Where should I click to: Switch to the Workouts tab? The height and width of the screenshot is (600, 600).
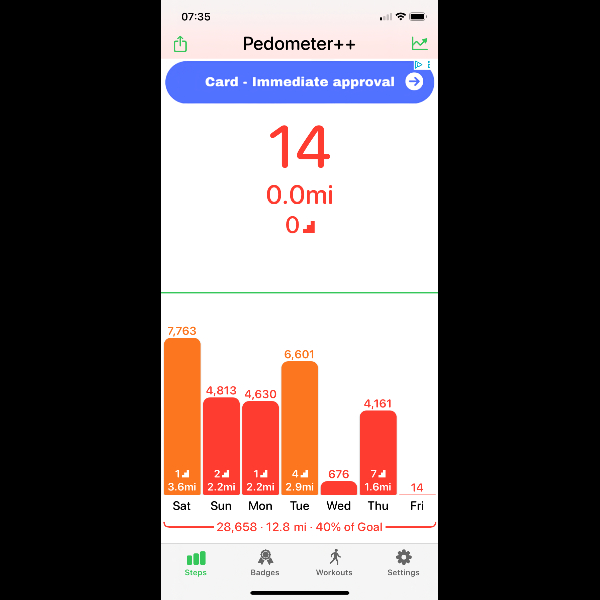(x=334, y=562)
